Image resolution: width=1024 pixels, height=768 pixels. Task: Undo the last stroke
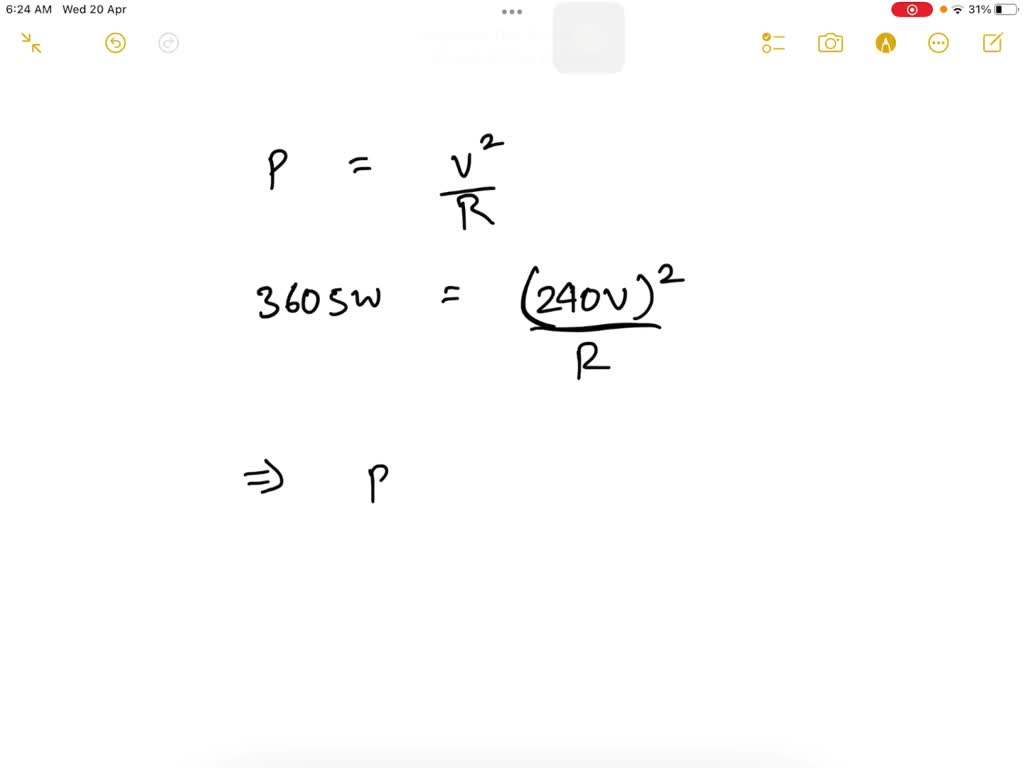[x=116, y=43]
